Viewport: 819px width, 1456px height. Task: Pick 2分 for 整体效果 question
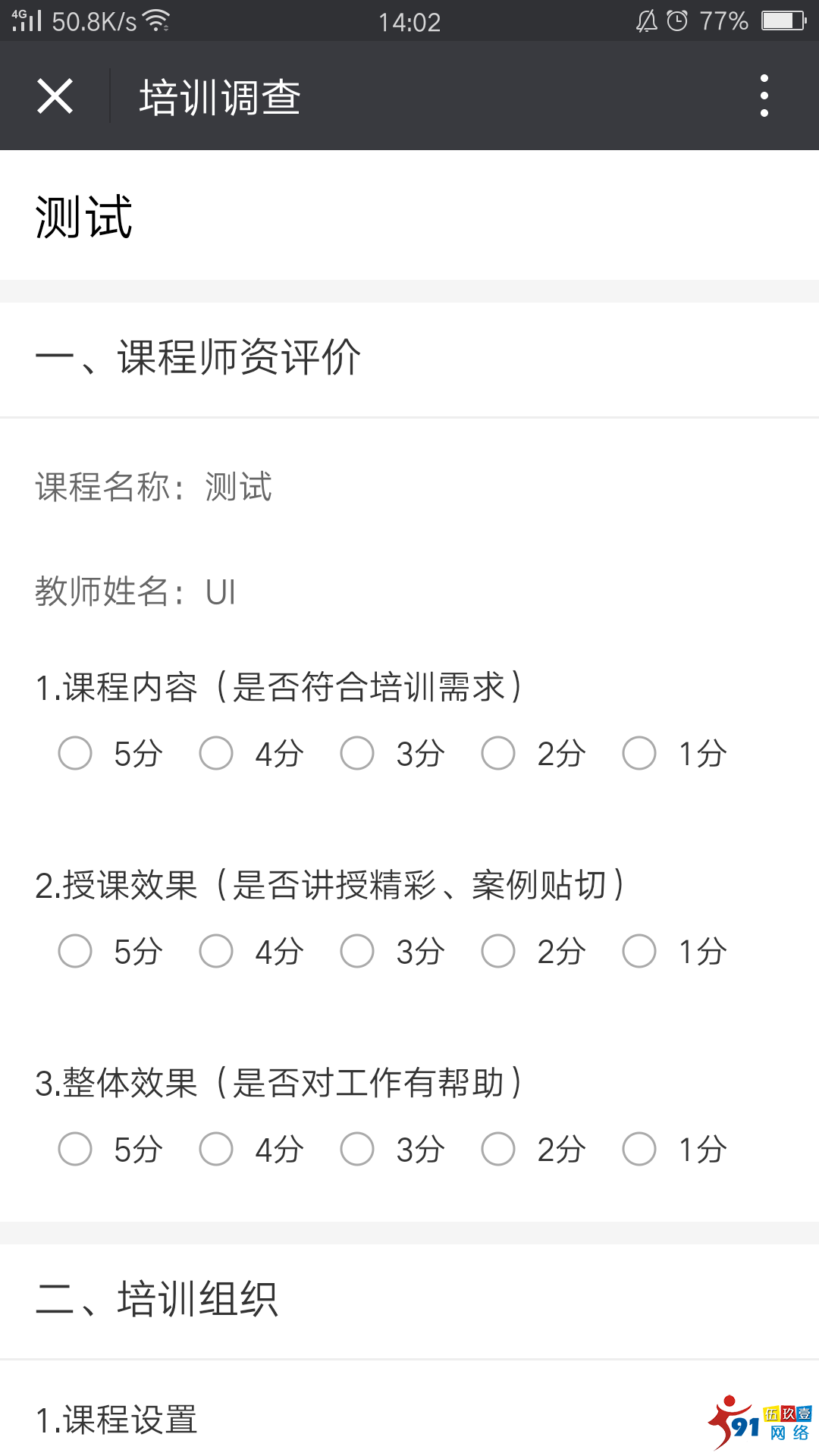click(x=498, y=1149)
